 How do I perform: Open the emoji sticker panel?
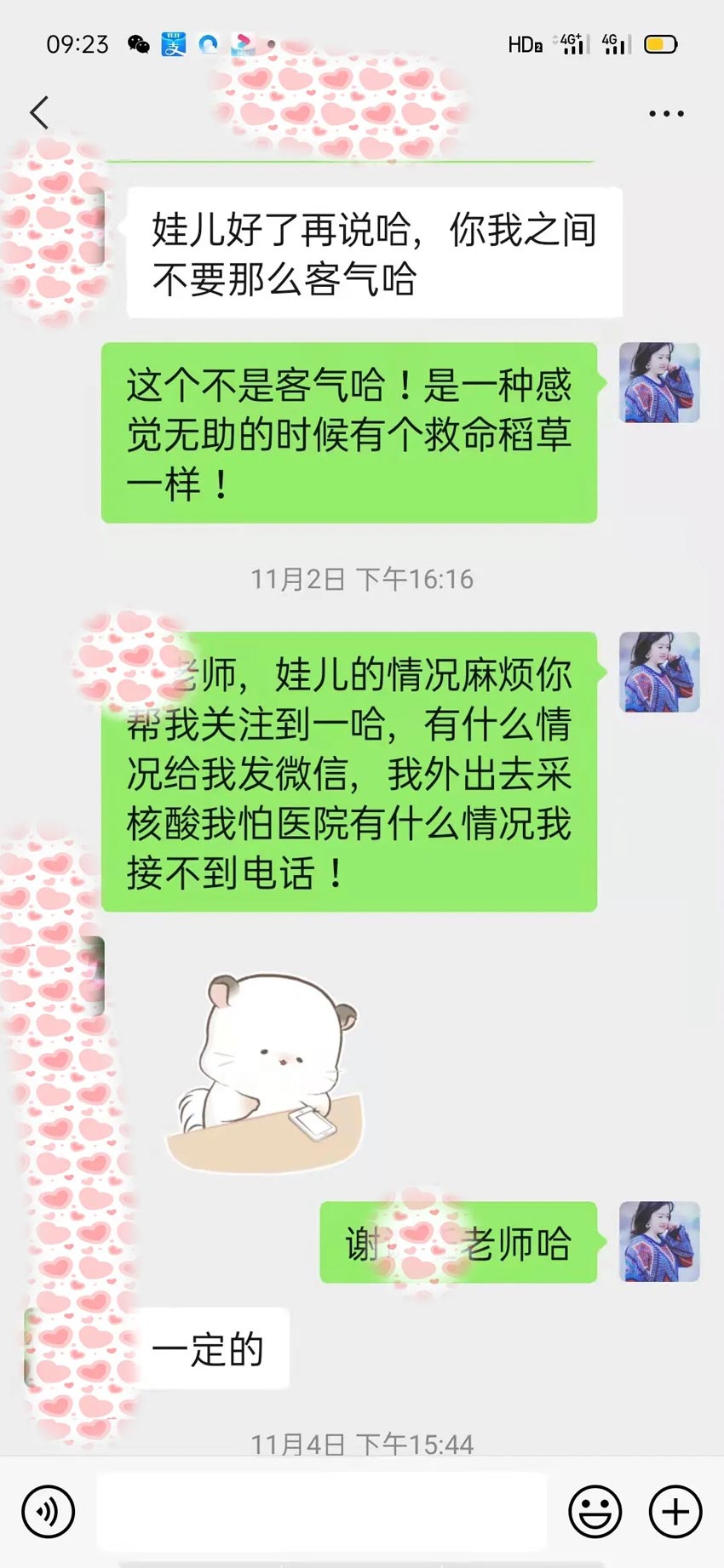click(x=595, y=1512)
